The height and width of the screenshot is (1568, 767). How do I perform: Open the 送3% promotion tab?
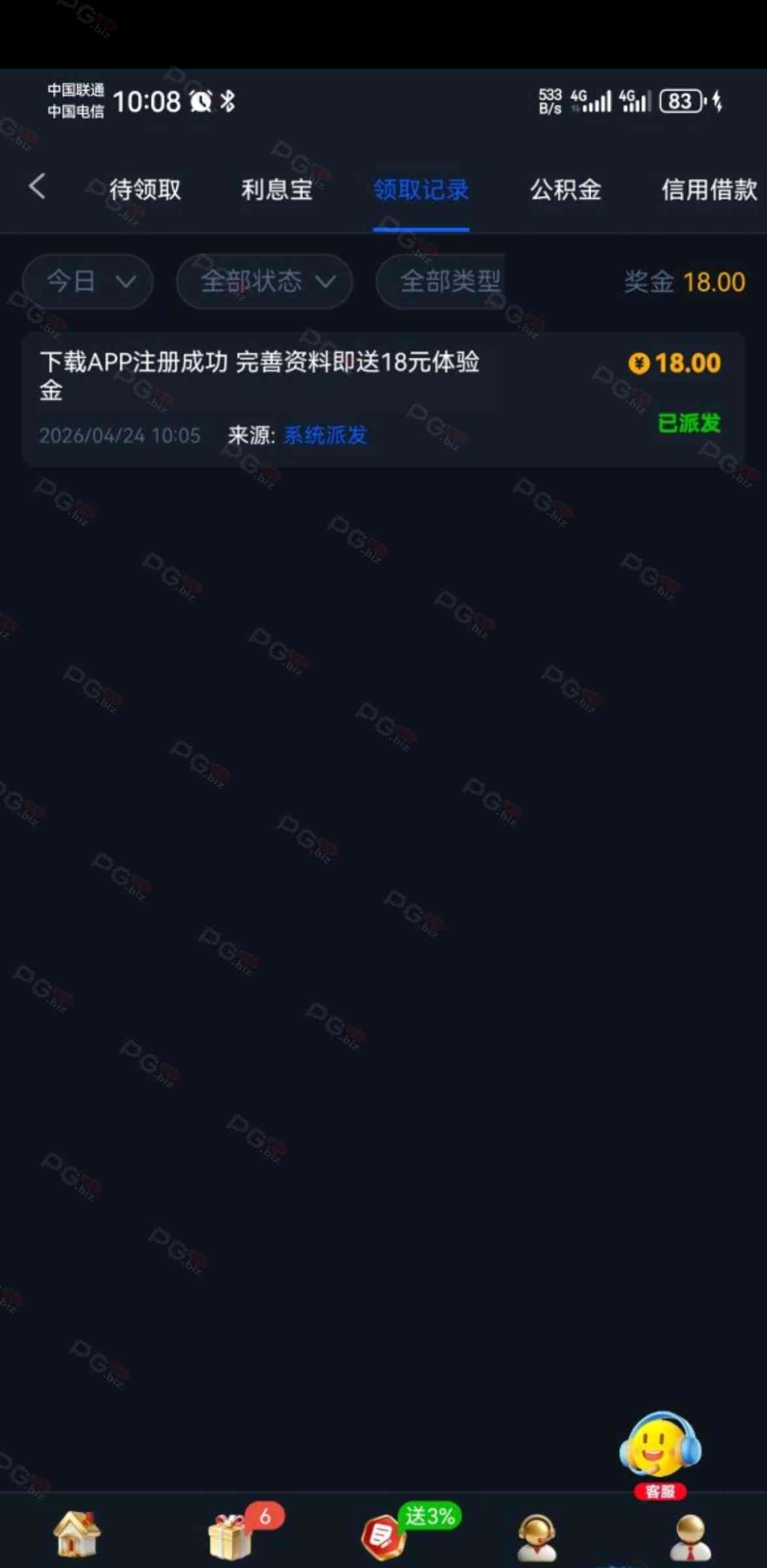coord(384,1535)
